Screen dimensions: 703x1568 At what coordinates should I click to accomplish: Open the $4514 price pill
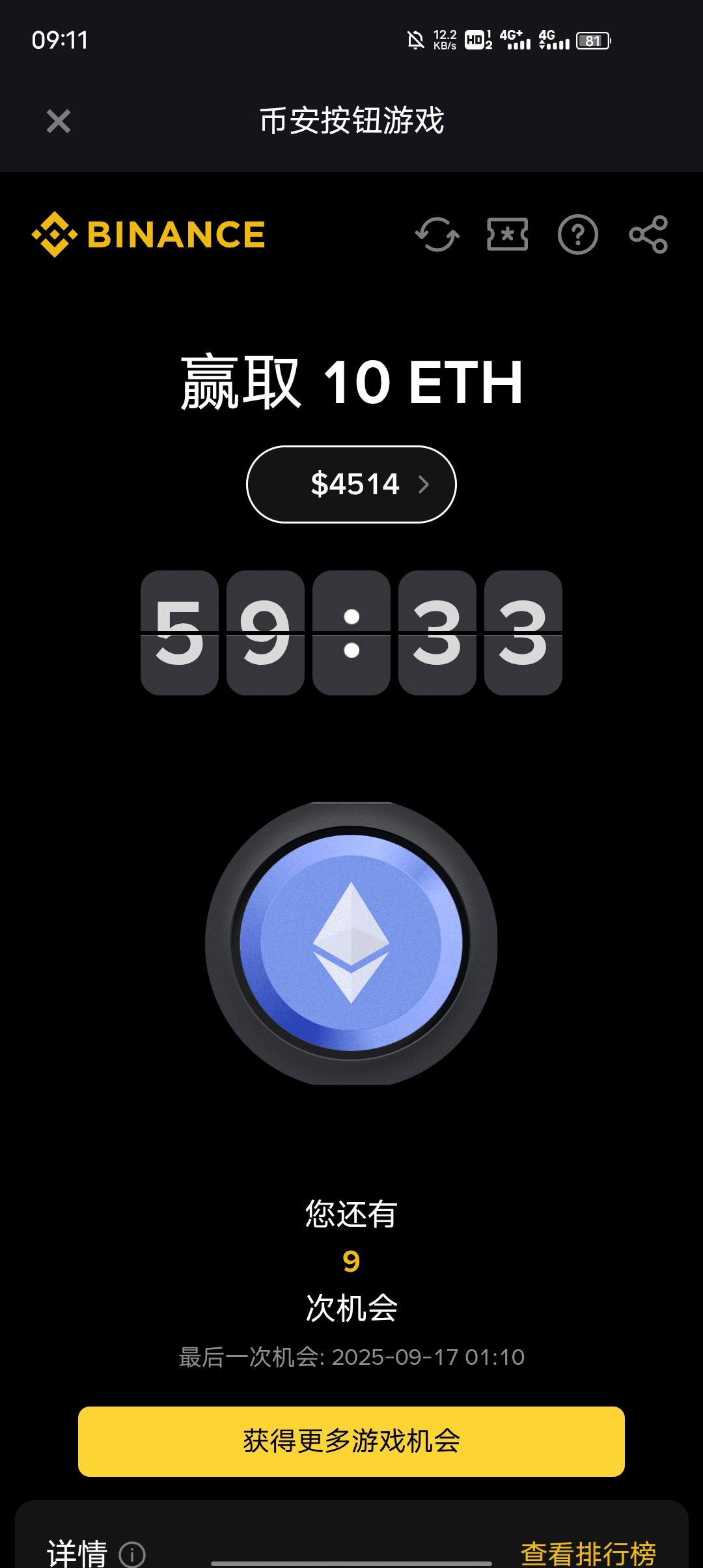tap(351, 484)
